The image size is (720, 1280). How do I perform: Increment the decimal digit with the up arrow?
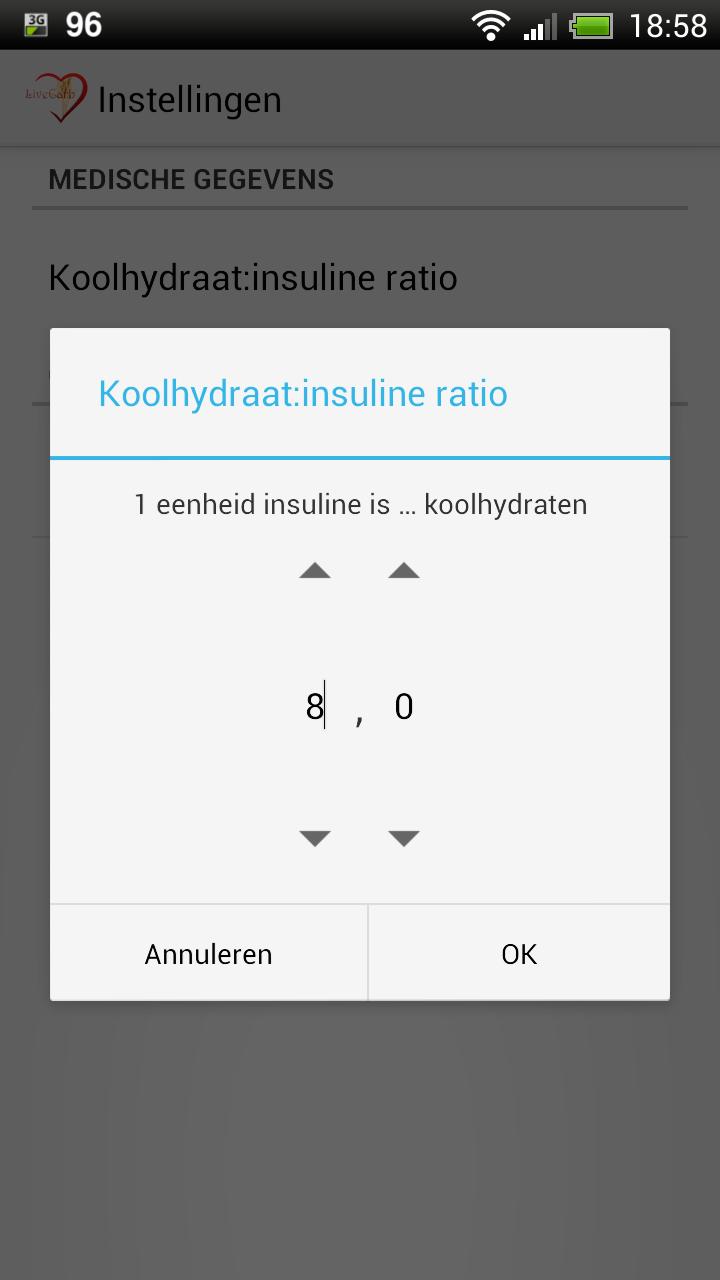point(403,570)
